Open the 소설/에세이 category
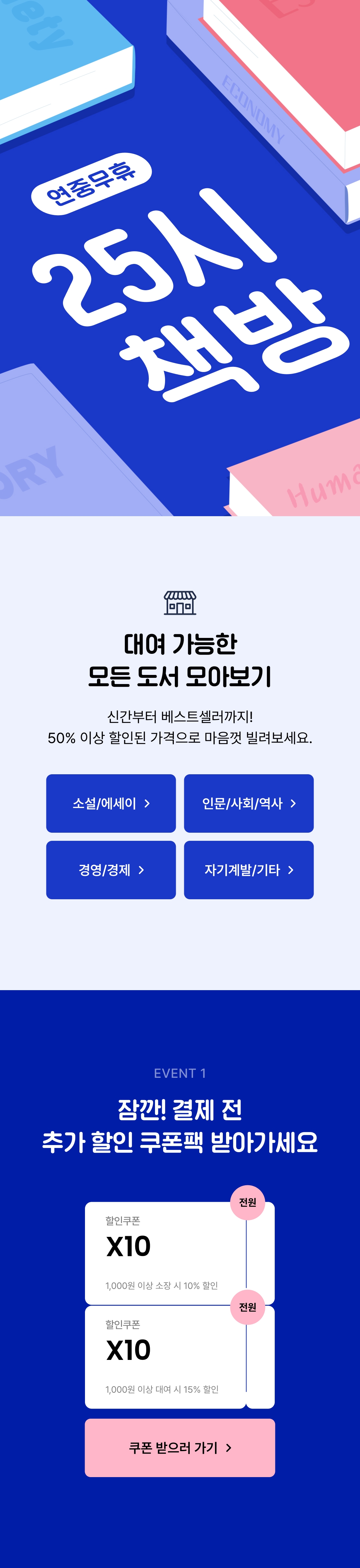360x1568 pixels. pos(111,803)
